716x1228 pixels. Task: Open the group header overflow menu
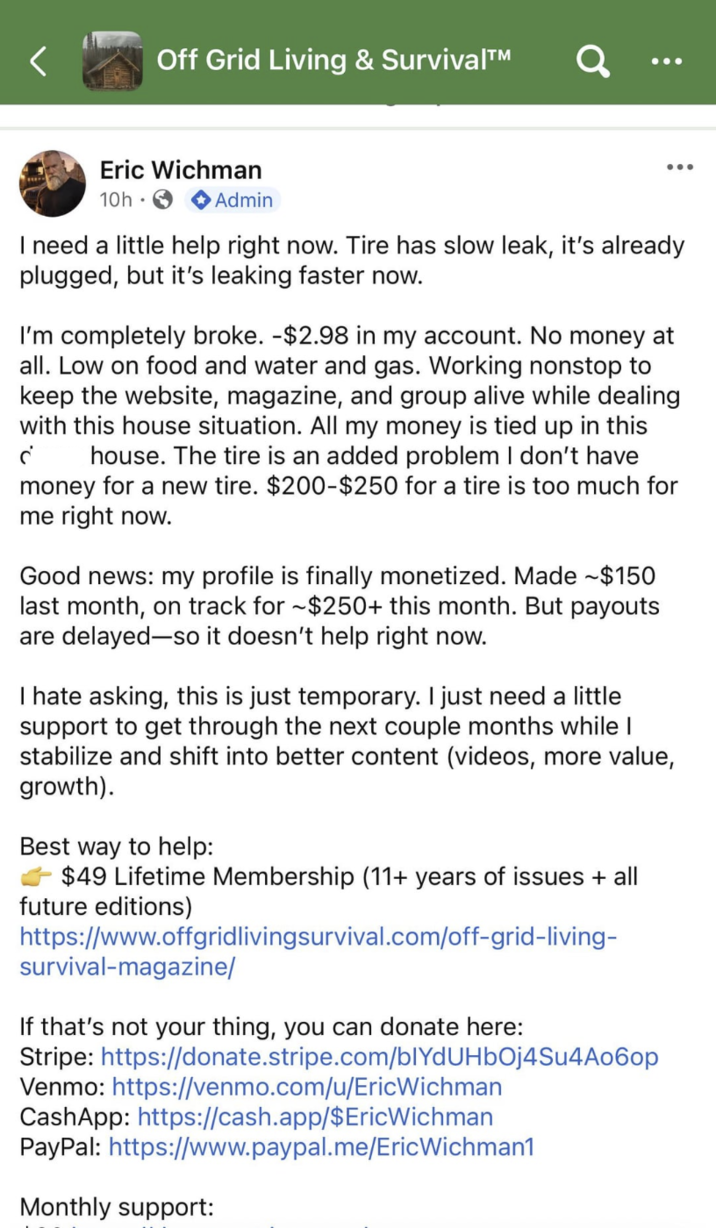(x=666, y=62)
